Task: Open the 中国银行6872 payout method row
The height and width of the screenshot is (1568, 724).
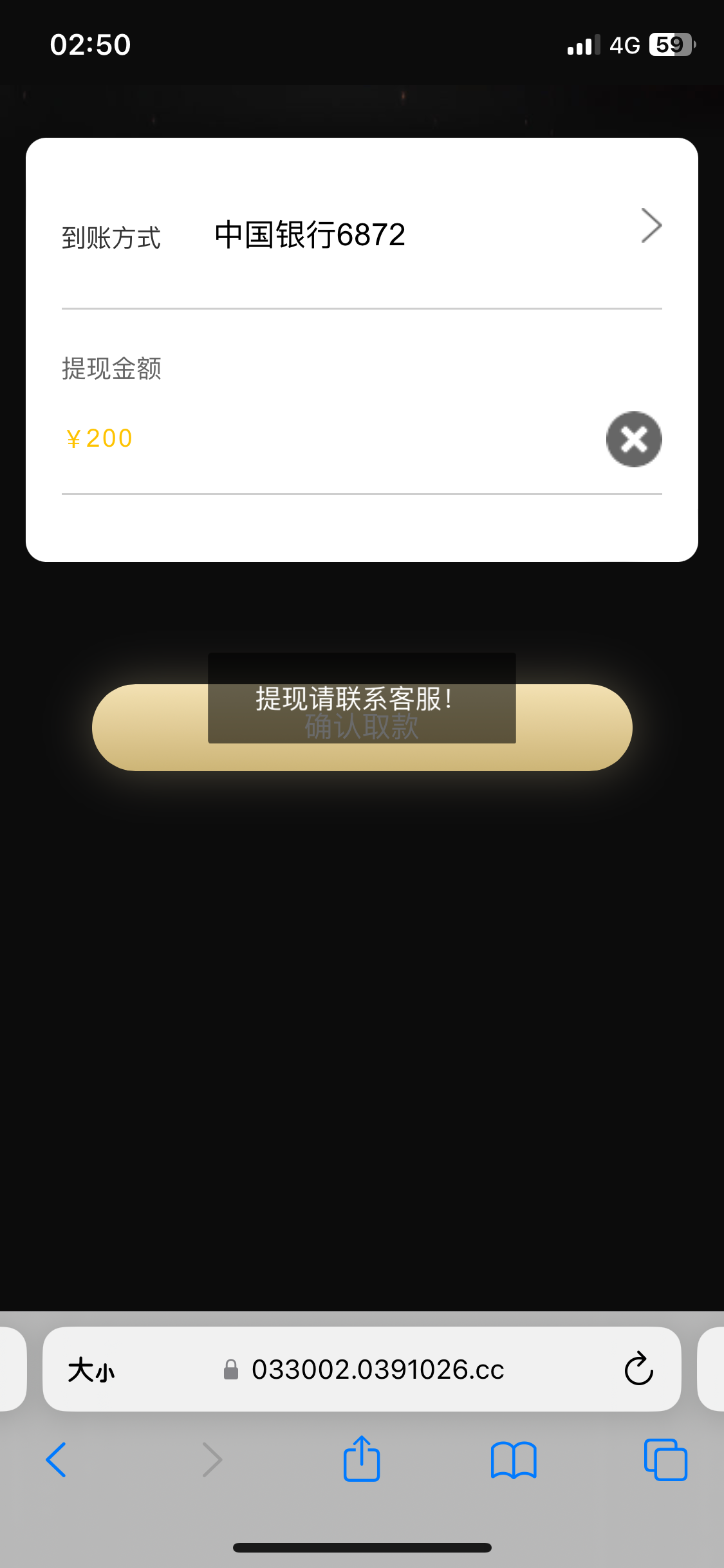Action: coord(362,235)
